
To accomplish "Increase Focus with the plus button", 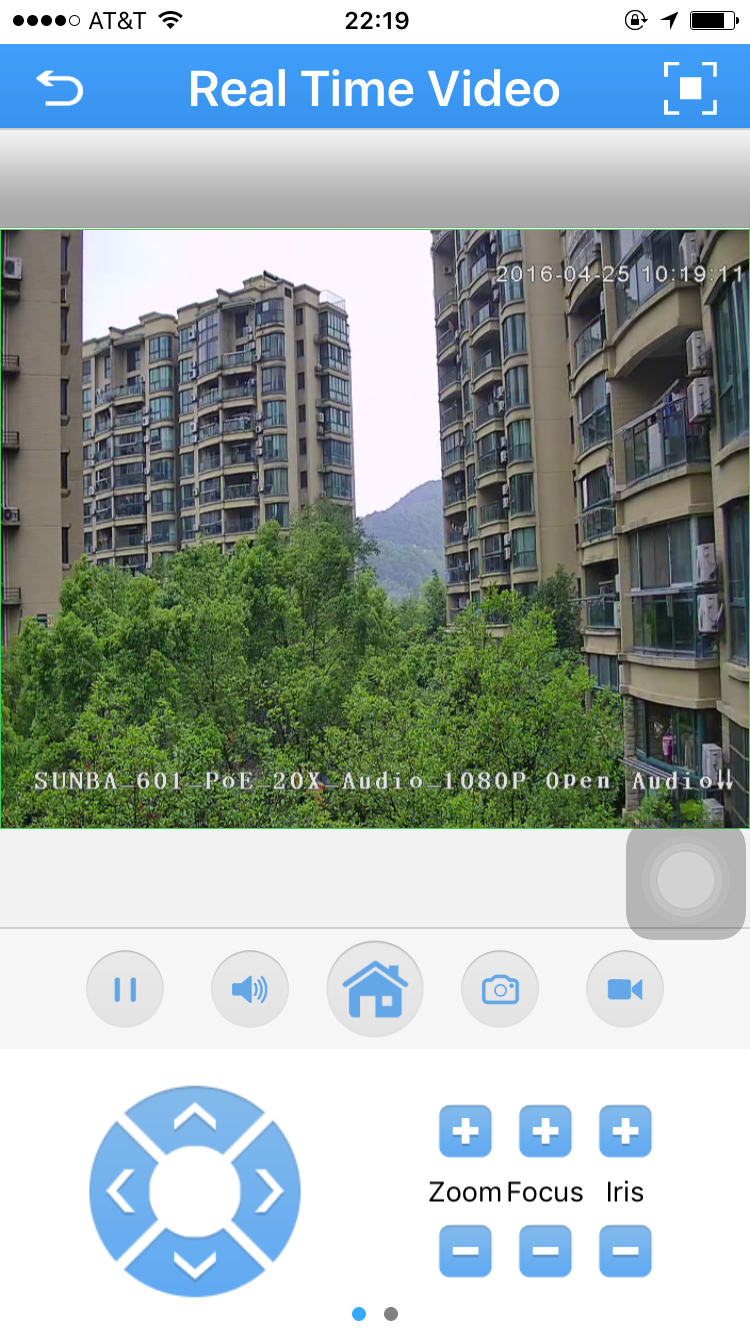I will [x=545, y=1131].
